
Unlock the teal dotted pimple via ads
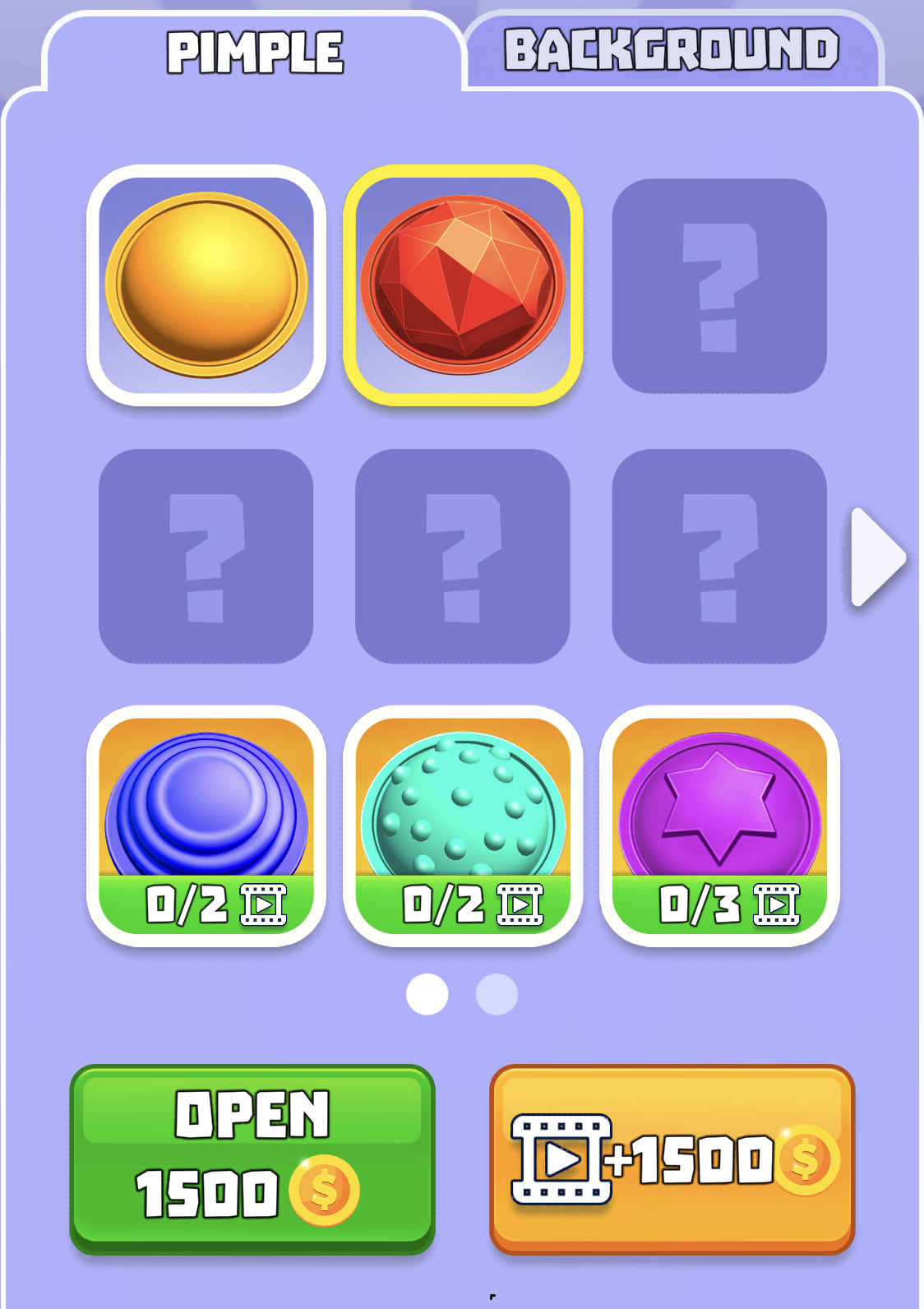(463, 826)
